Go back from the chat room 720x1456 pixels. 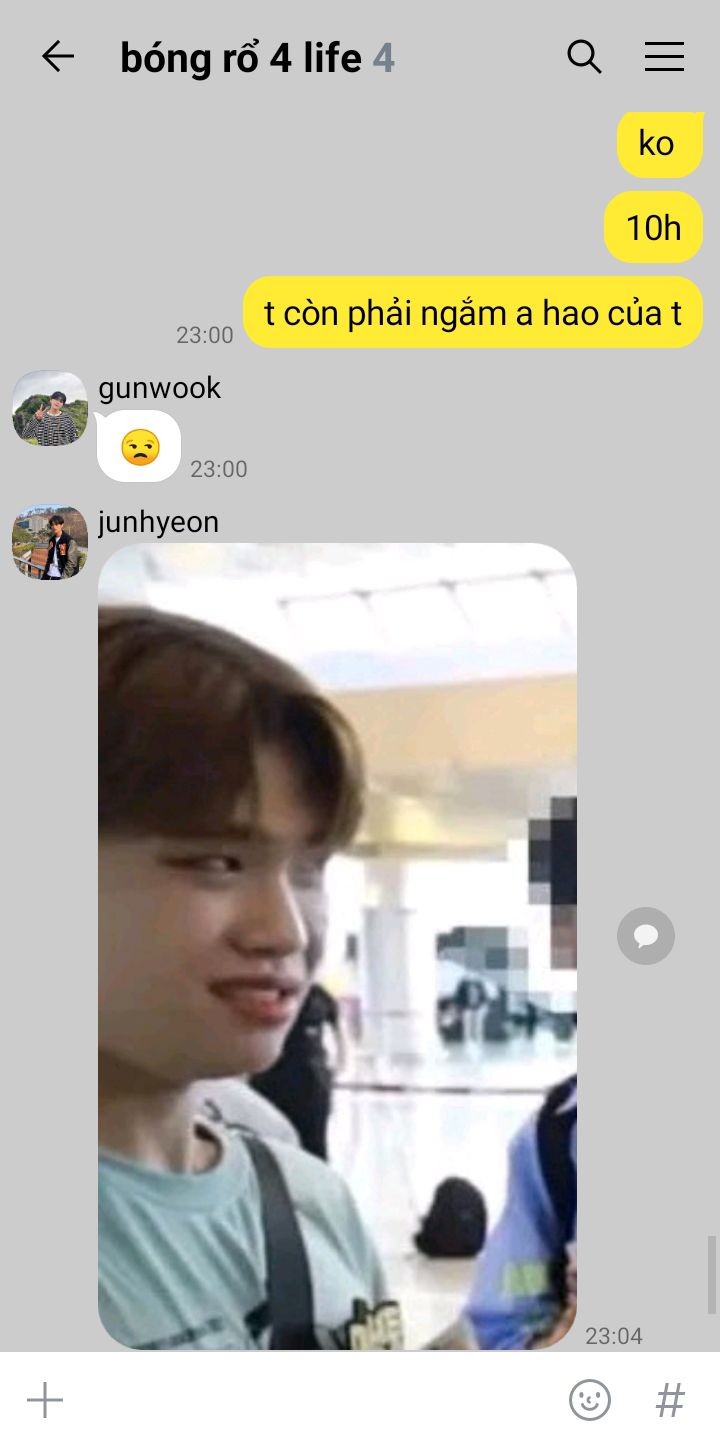(x=58, y=57)
